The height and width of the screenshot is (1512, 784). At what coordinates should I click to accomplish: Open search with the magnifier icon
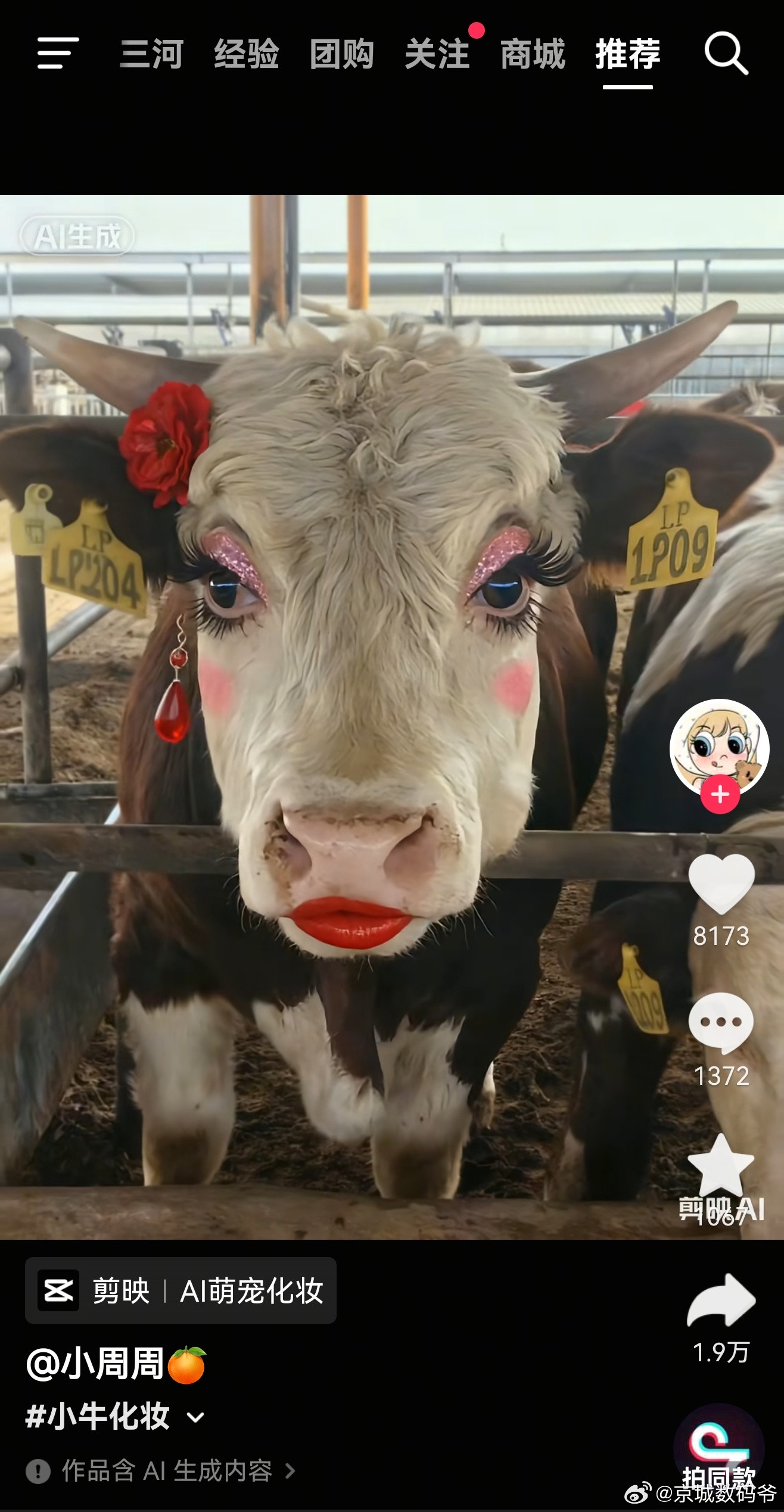tap(726, 54)
